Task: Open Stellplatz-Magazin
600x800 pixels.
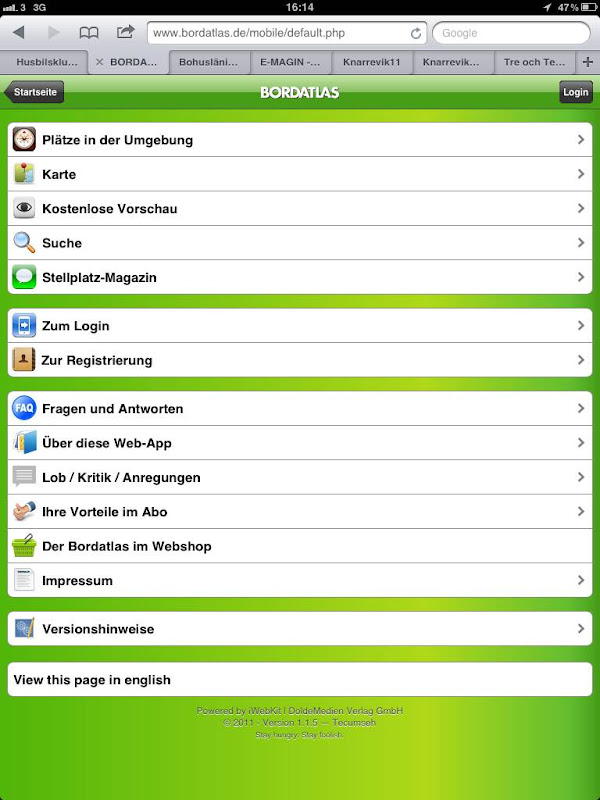Action: tap(300, 277)
